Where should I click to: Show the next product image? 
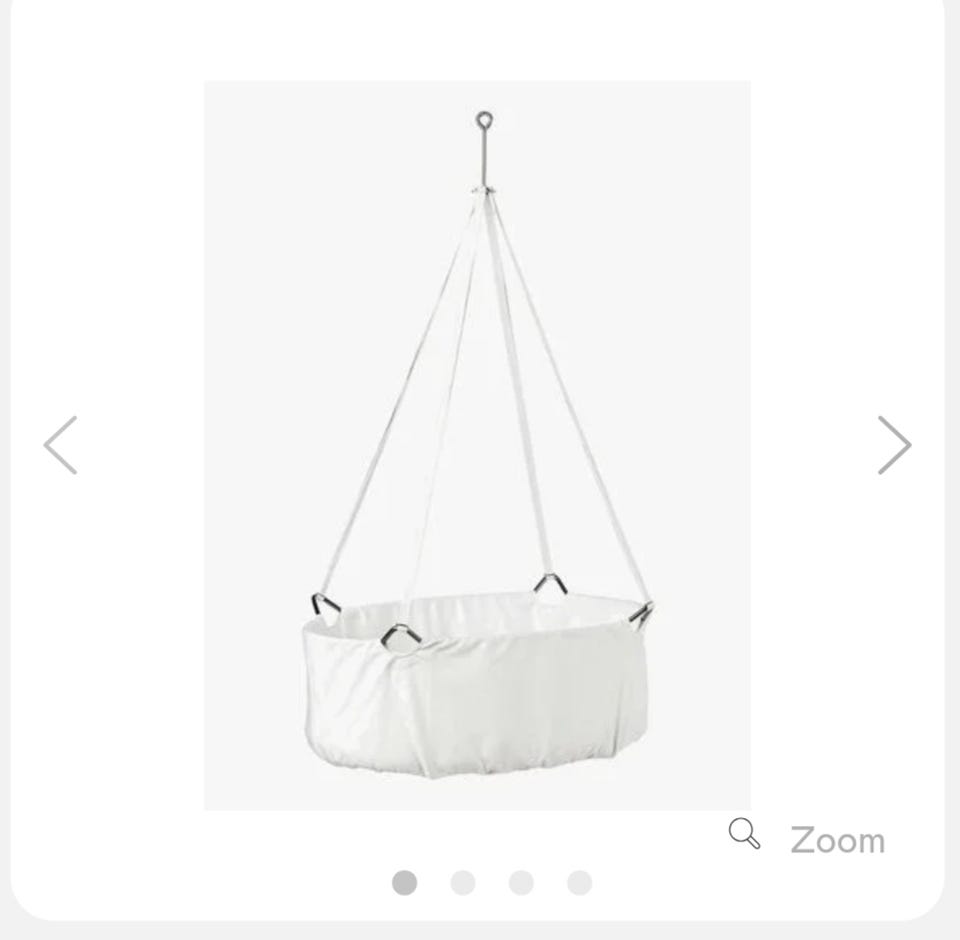tap(894, 445)
